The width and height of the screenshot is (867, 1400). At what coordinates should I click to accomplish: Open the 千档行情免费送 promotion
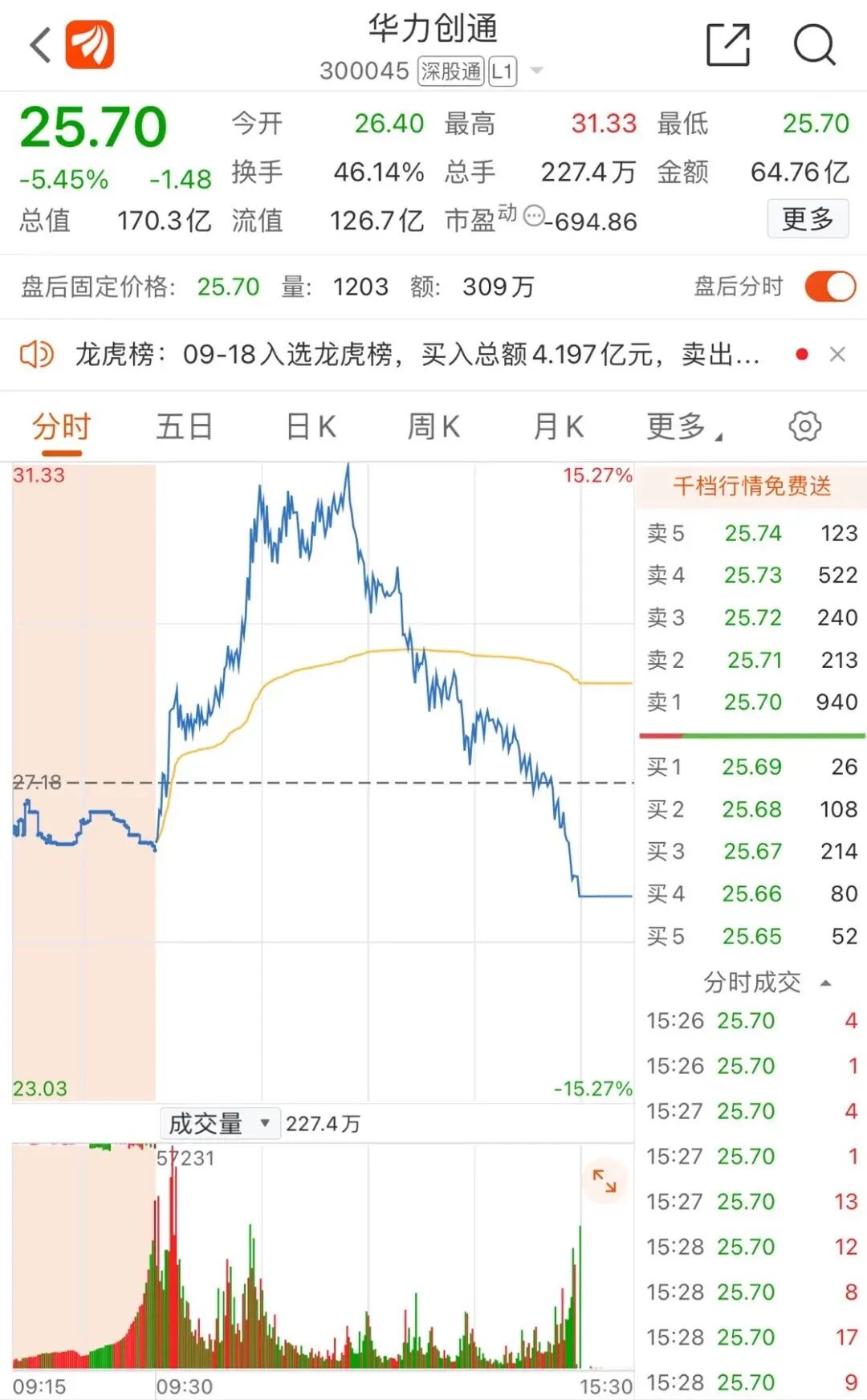coord(751,486)
